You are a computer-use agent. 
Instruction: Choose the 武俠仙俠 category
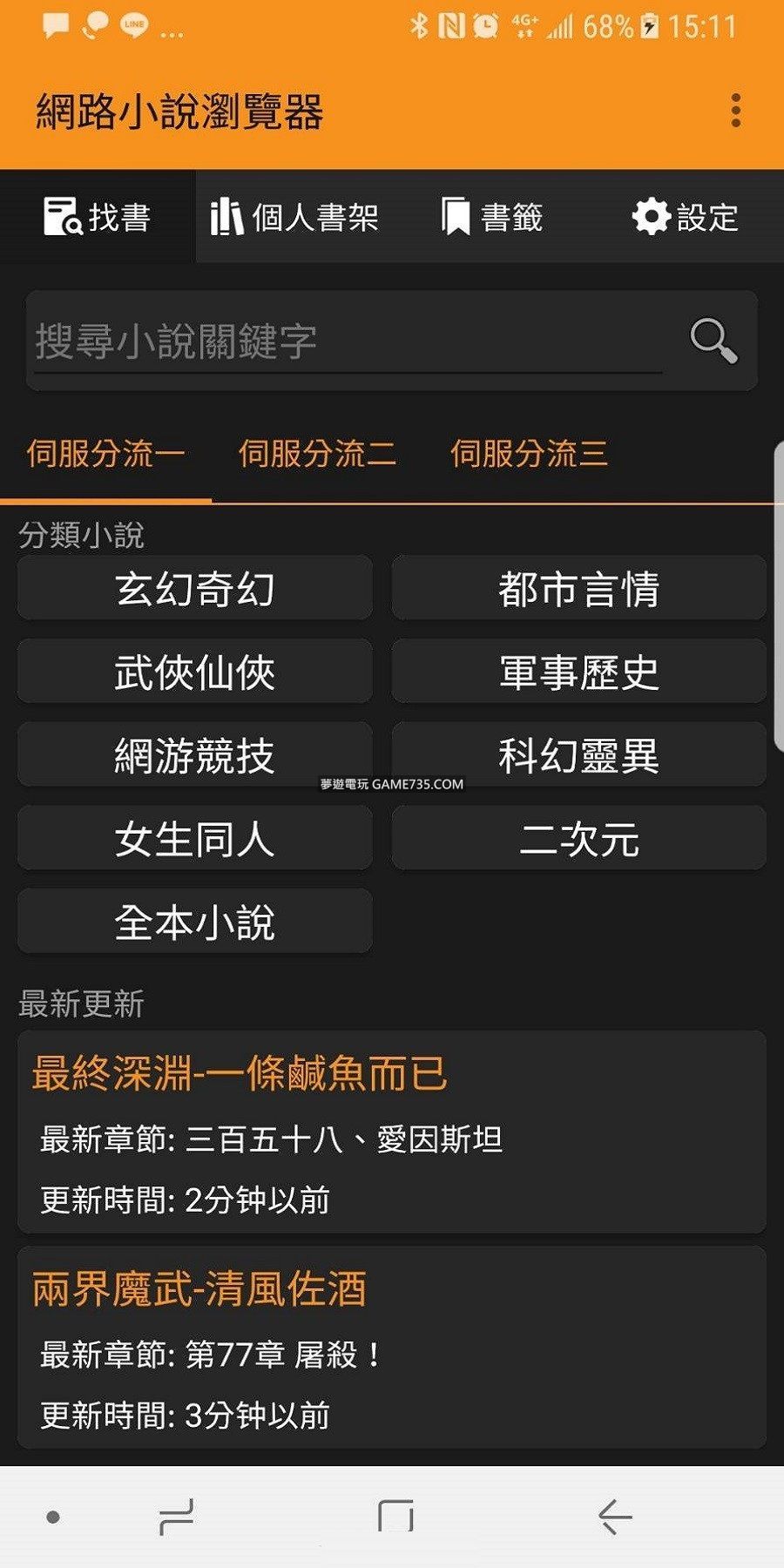click(195, 672)
